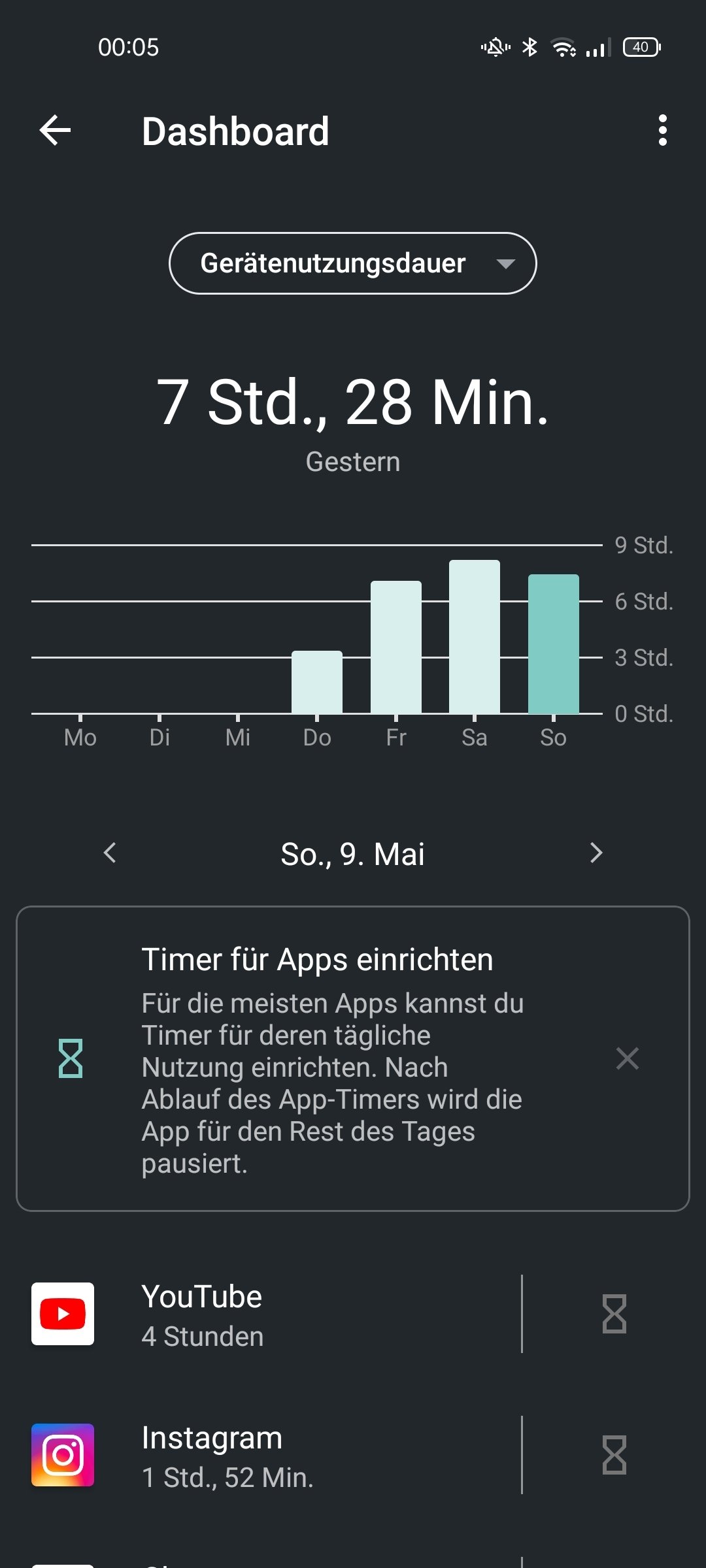Go to the previous day
Screen dimensions: 706x1568
(x=110, y=853)
